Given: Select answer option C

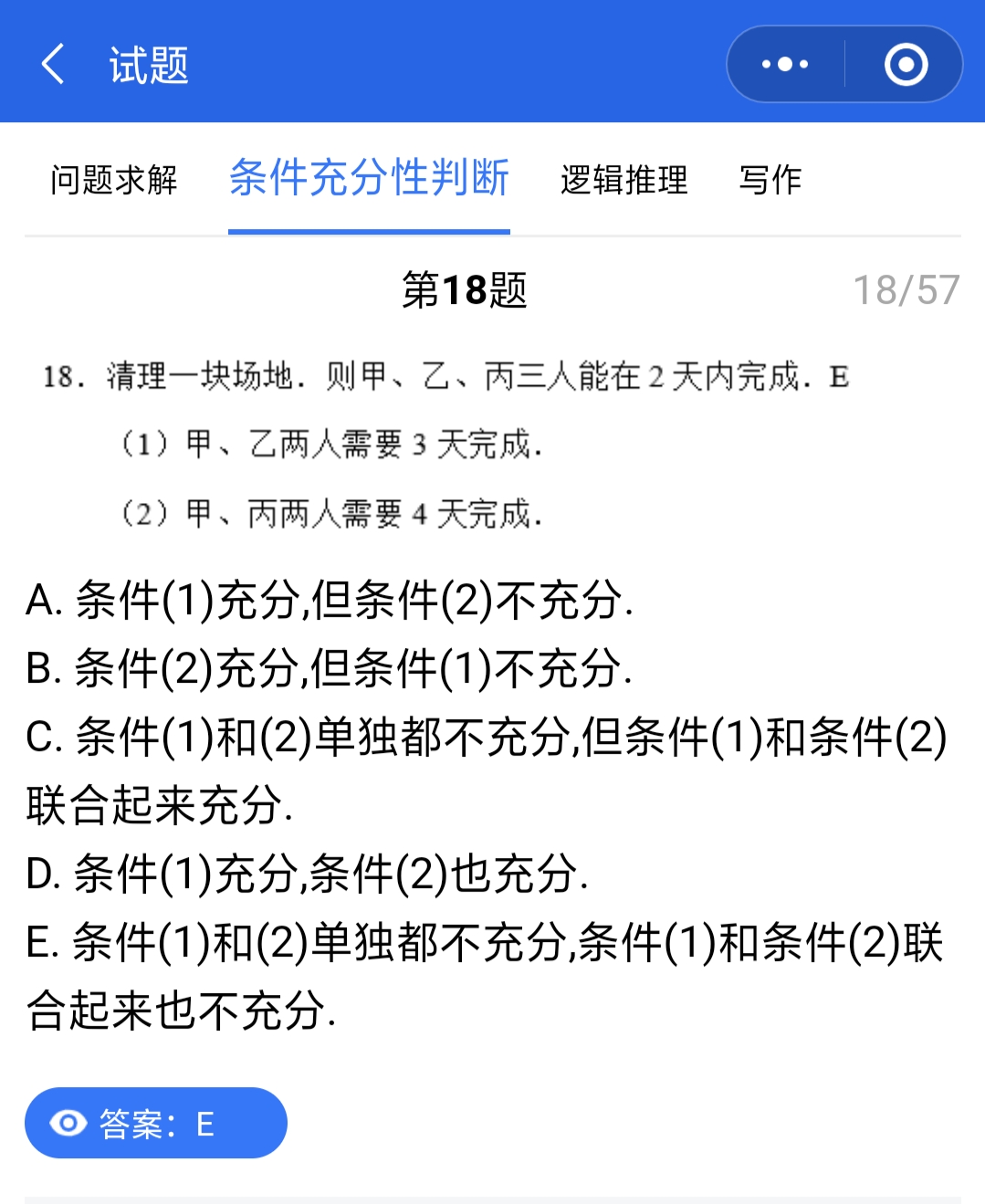Looking at the screenshot, I should click(x=484, y=741).
